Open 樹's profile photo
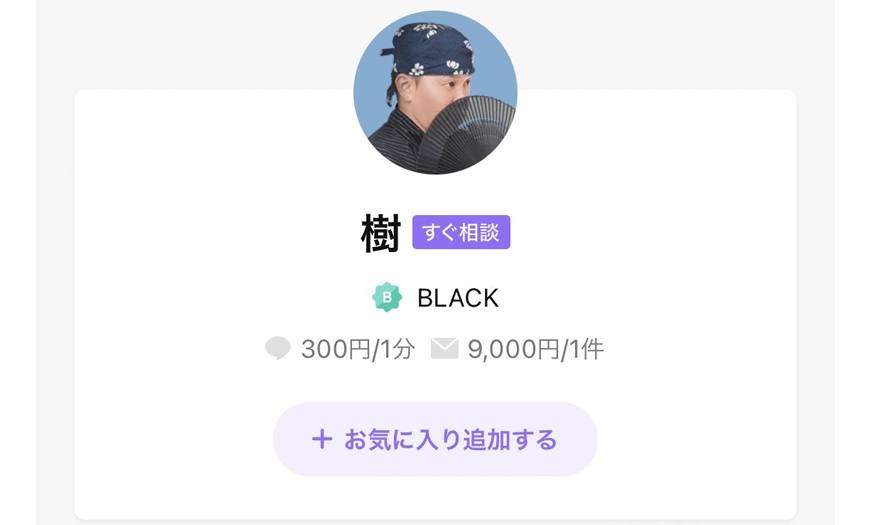Image resolution: width=870 pixels, height=525 pixels. click(x=435, y=93)
